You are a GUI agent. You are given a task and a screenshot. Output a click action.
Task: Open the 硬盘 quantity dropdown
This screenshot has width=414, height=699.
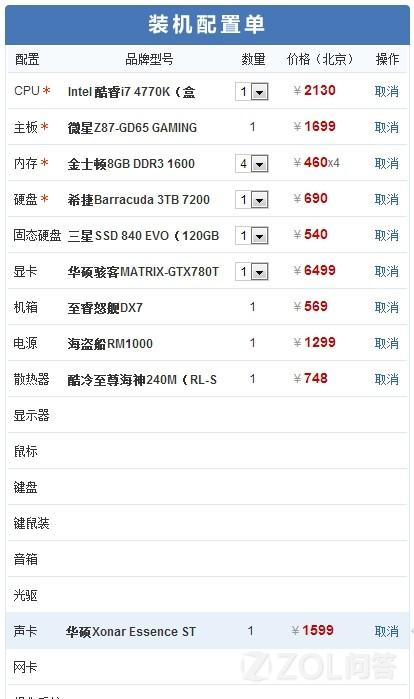[252, 199]
